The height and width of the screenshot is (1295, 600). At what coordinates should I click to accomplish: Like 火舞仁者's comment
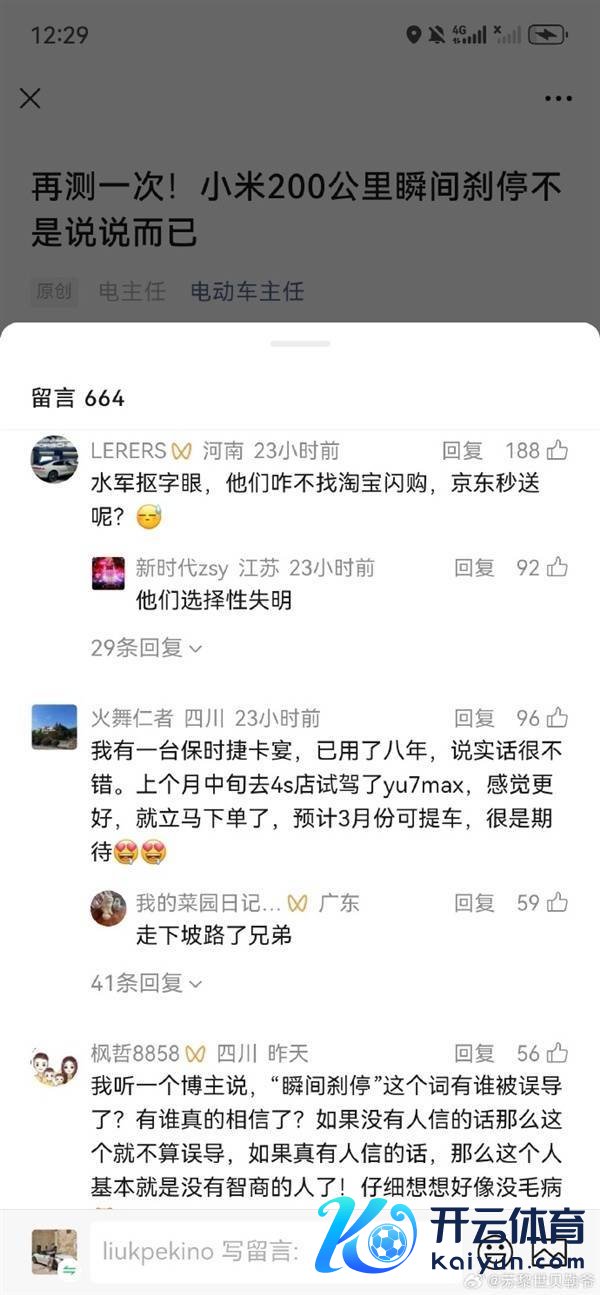pos(557,718)
